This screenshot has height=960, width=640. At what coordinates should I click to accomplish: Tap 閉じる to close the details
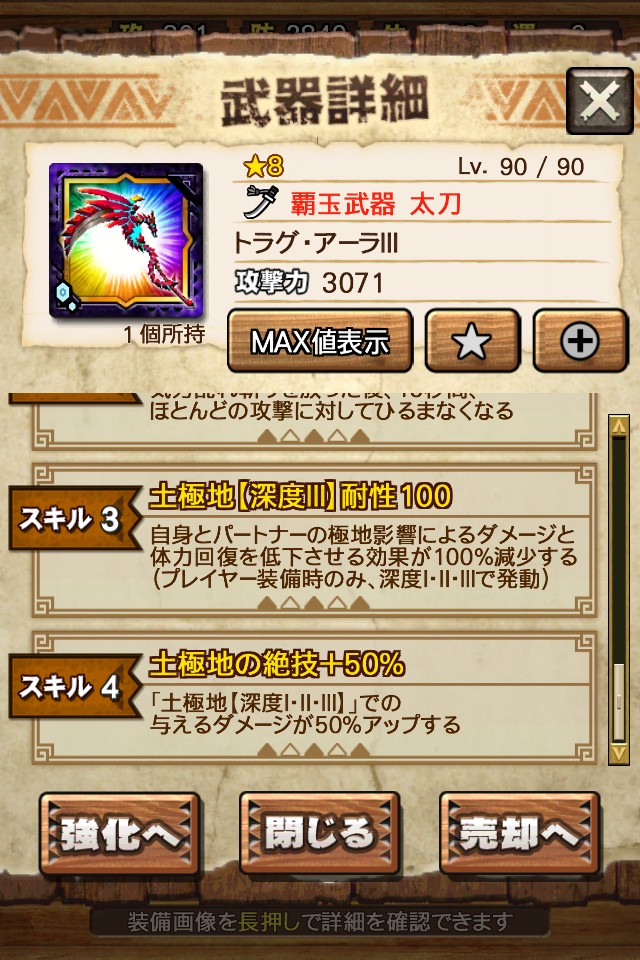click(x=319, y=833)
